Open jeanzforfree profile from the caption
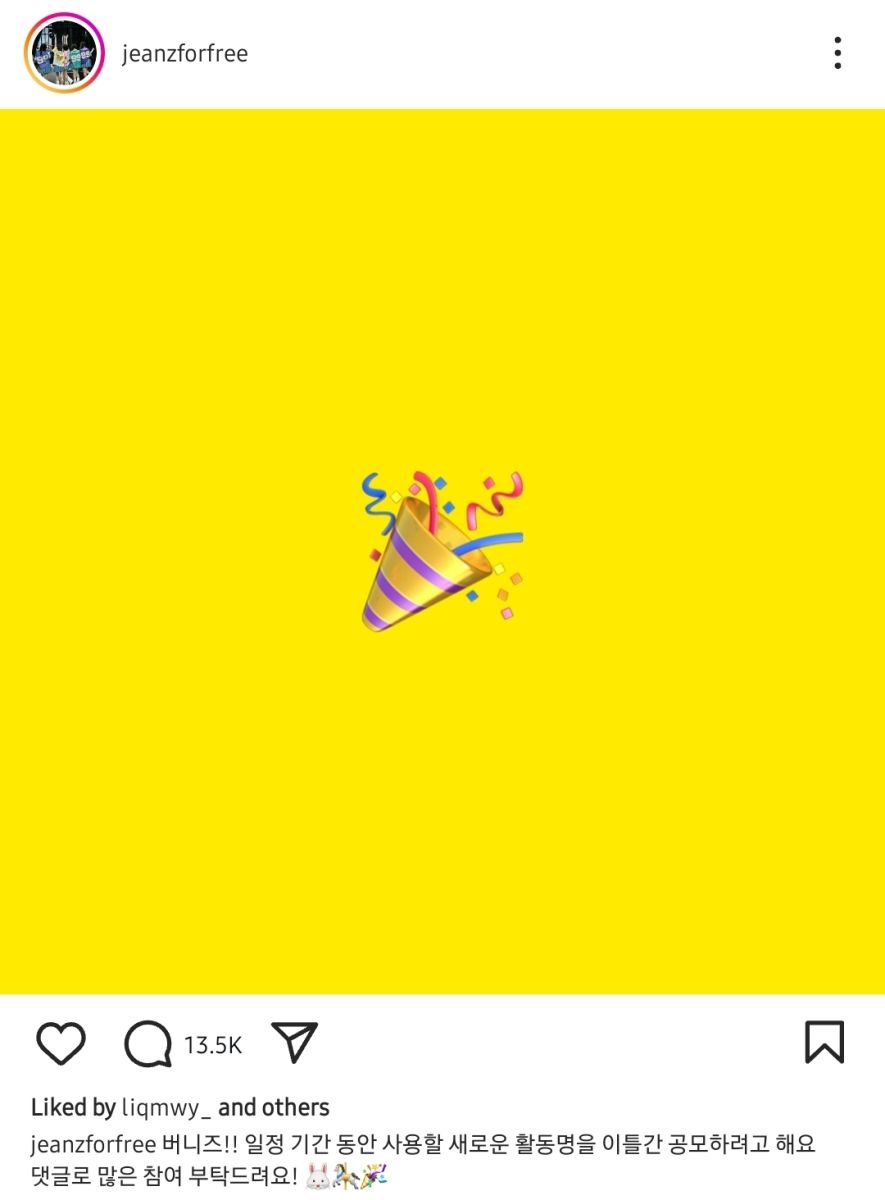Image resolution: width=885 pixels, height=1200 pixels. tap(93, 1144)
